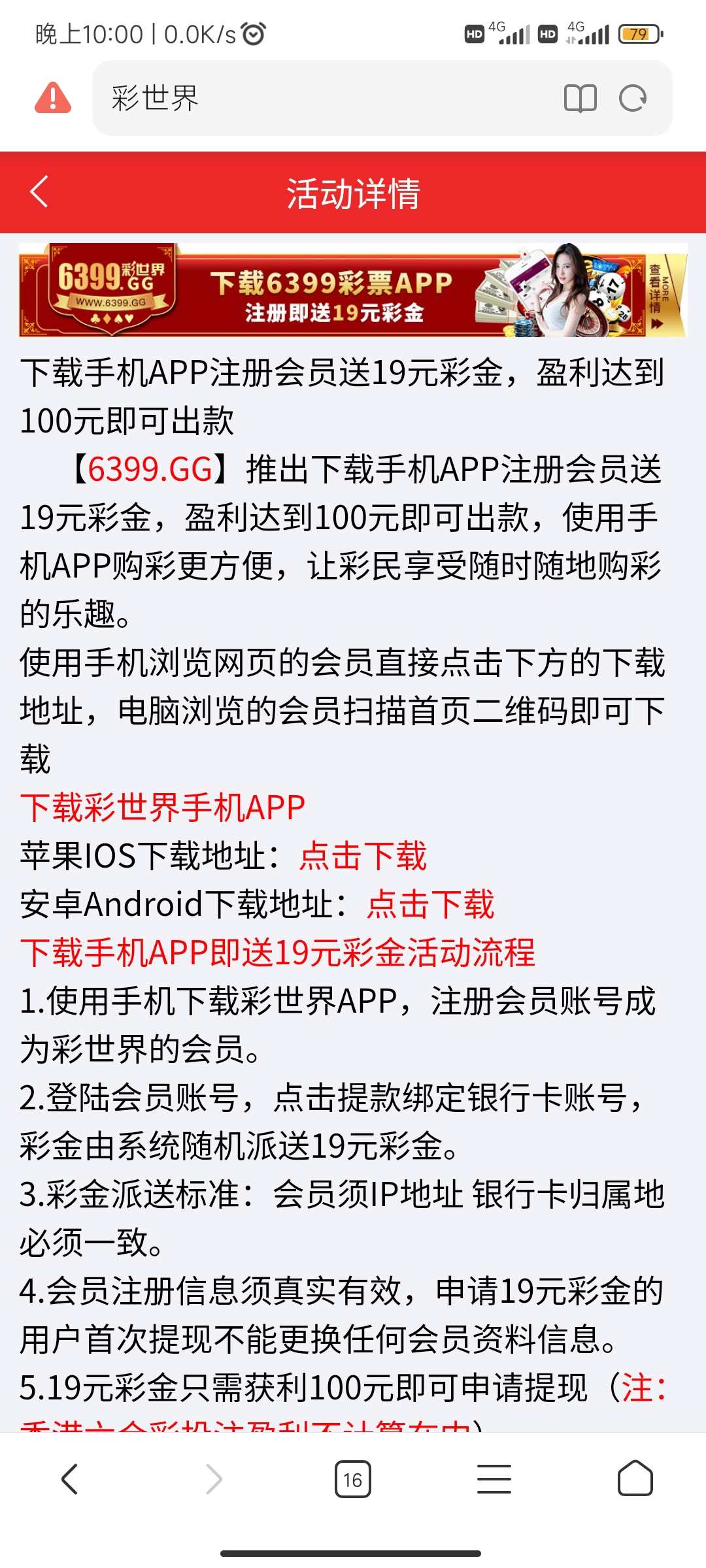This screenshot has height=1568, width=706.
Task: Go to browser home page
Action: (x=635, y=1479)
